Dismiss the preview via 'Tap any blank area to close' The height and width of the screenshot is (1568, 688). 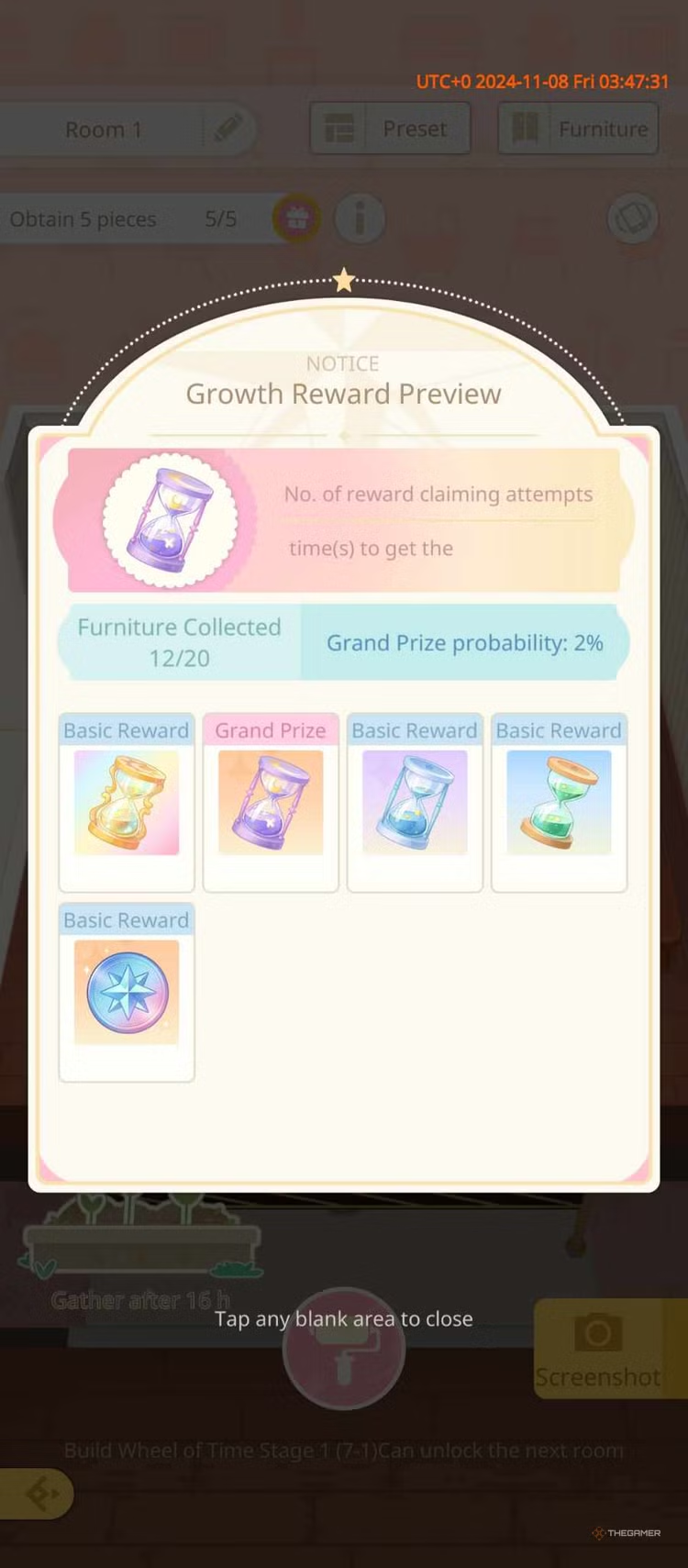[344, 1318]
